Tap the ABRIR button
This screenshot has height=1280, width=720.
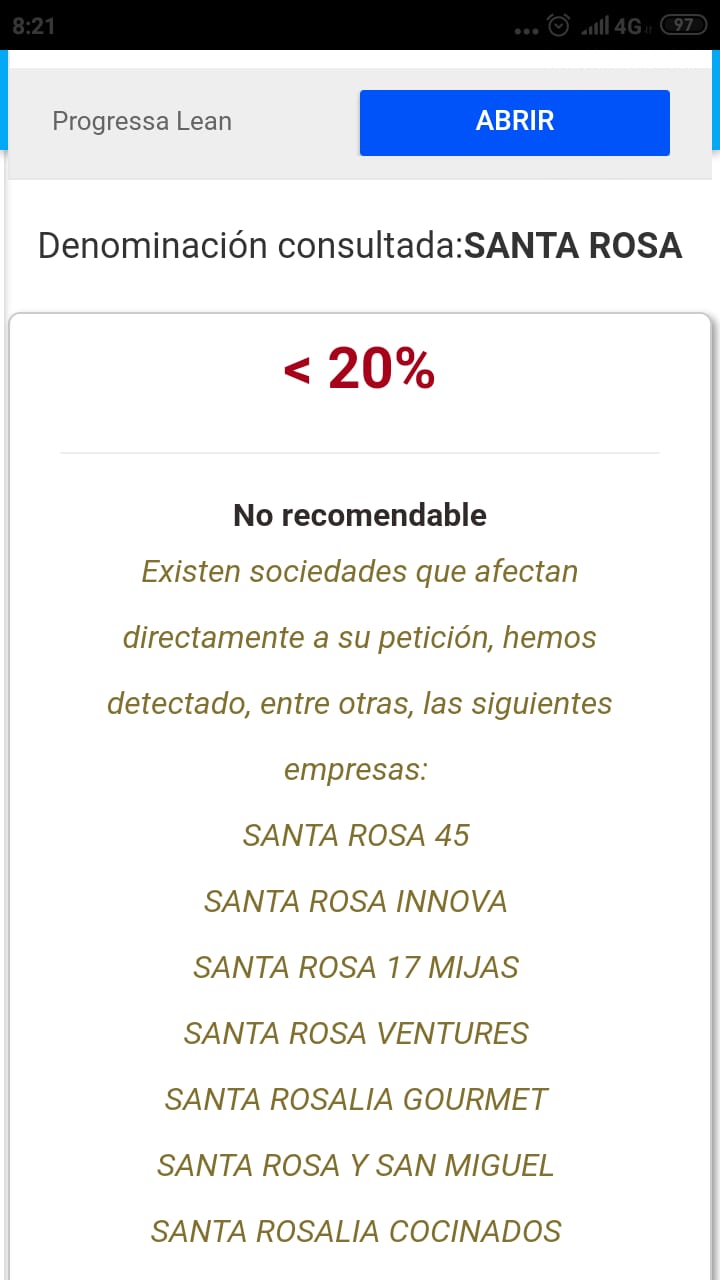(x=514, y=122)
